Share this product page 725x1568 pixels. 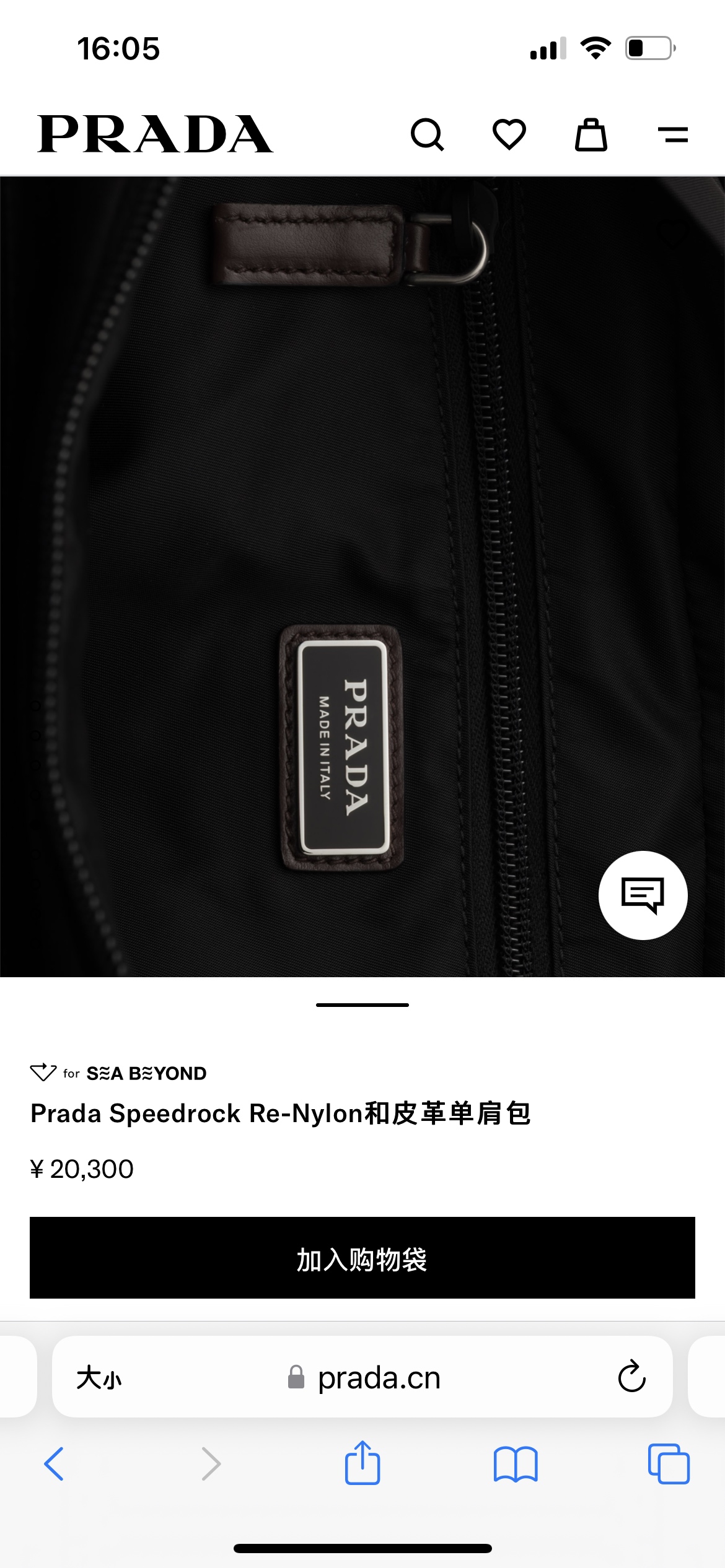click(362, 1463)
